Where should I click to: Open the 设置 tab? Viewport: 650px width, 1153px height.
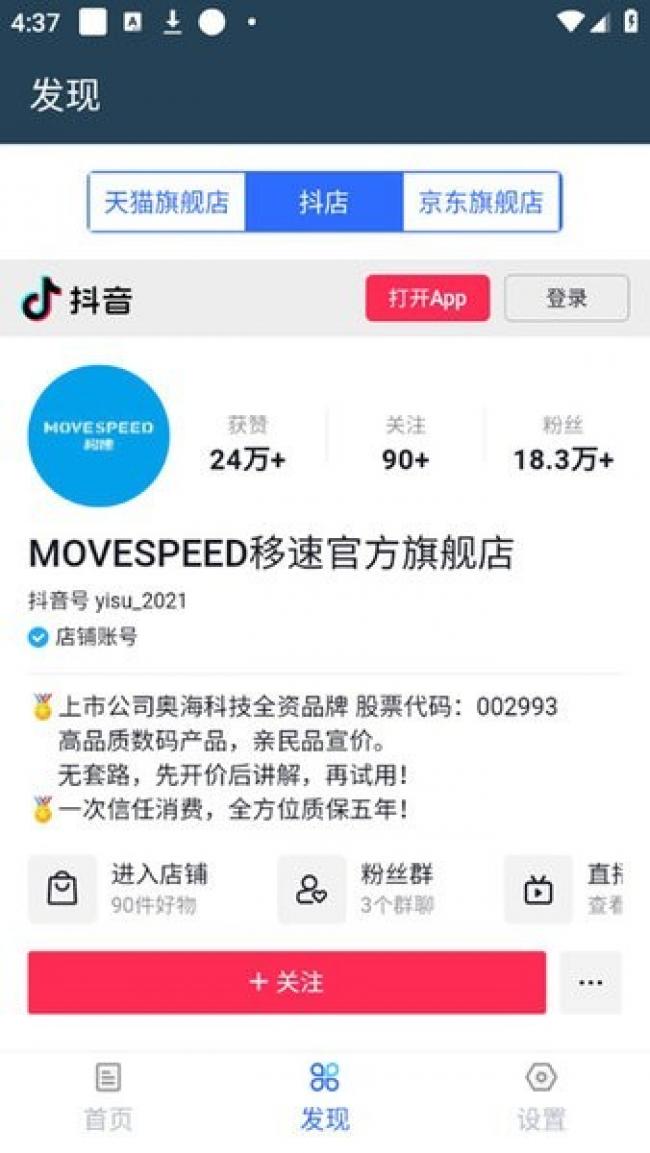click(x=541, y=1096)
